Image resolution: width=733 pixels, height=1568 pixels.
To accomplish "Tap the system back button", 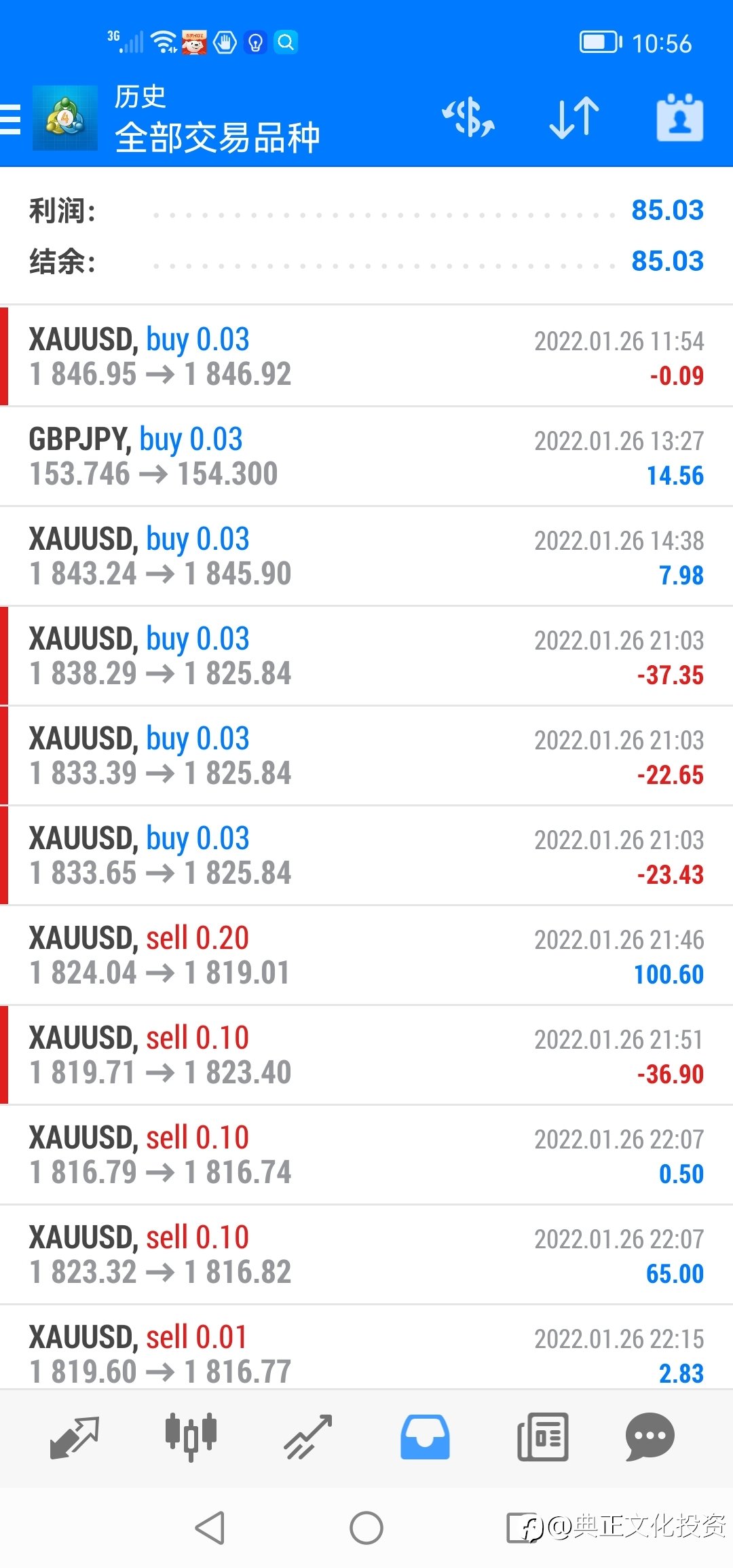I will [x=210, y=1528].
